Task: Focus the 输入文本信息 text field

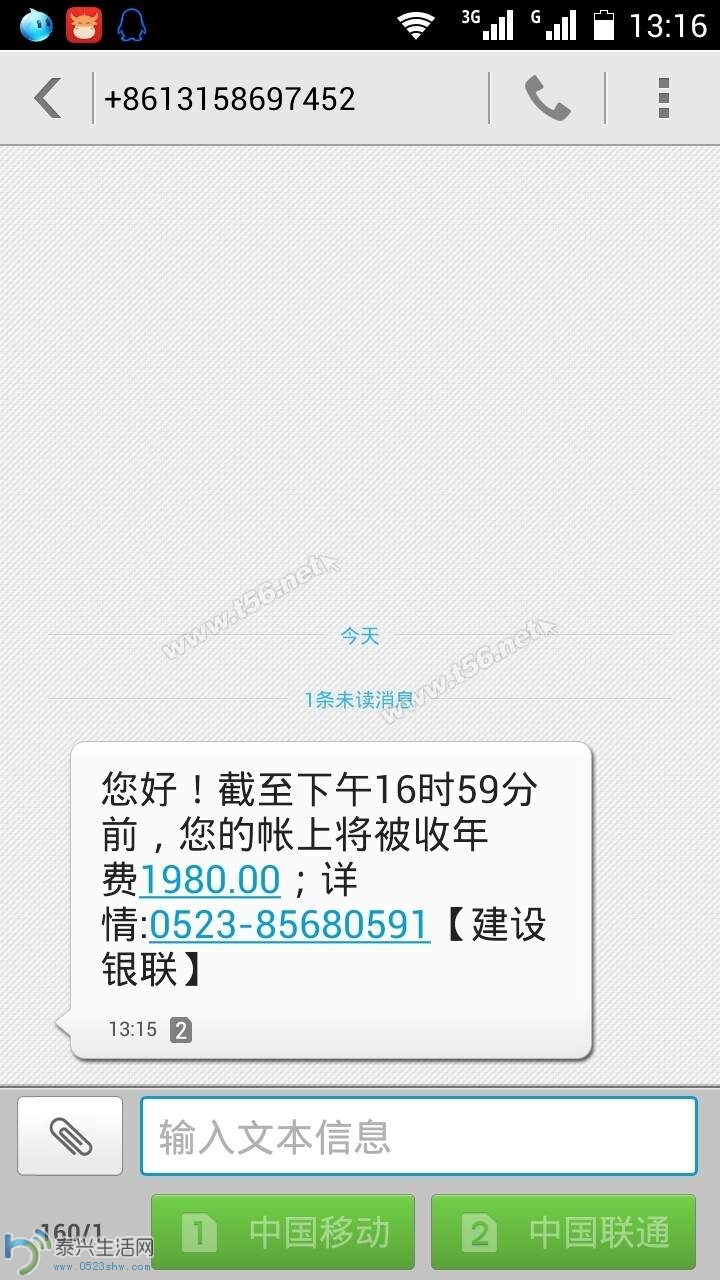Action: [x=418, y=1136]
